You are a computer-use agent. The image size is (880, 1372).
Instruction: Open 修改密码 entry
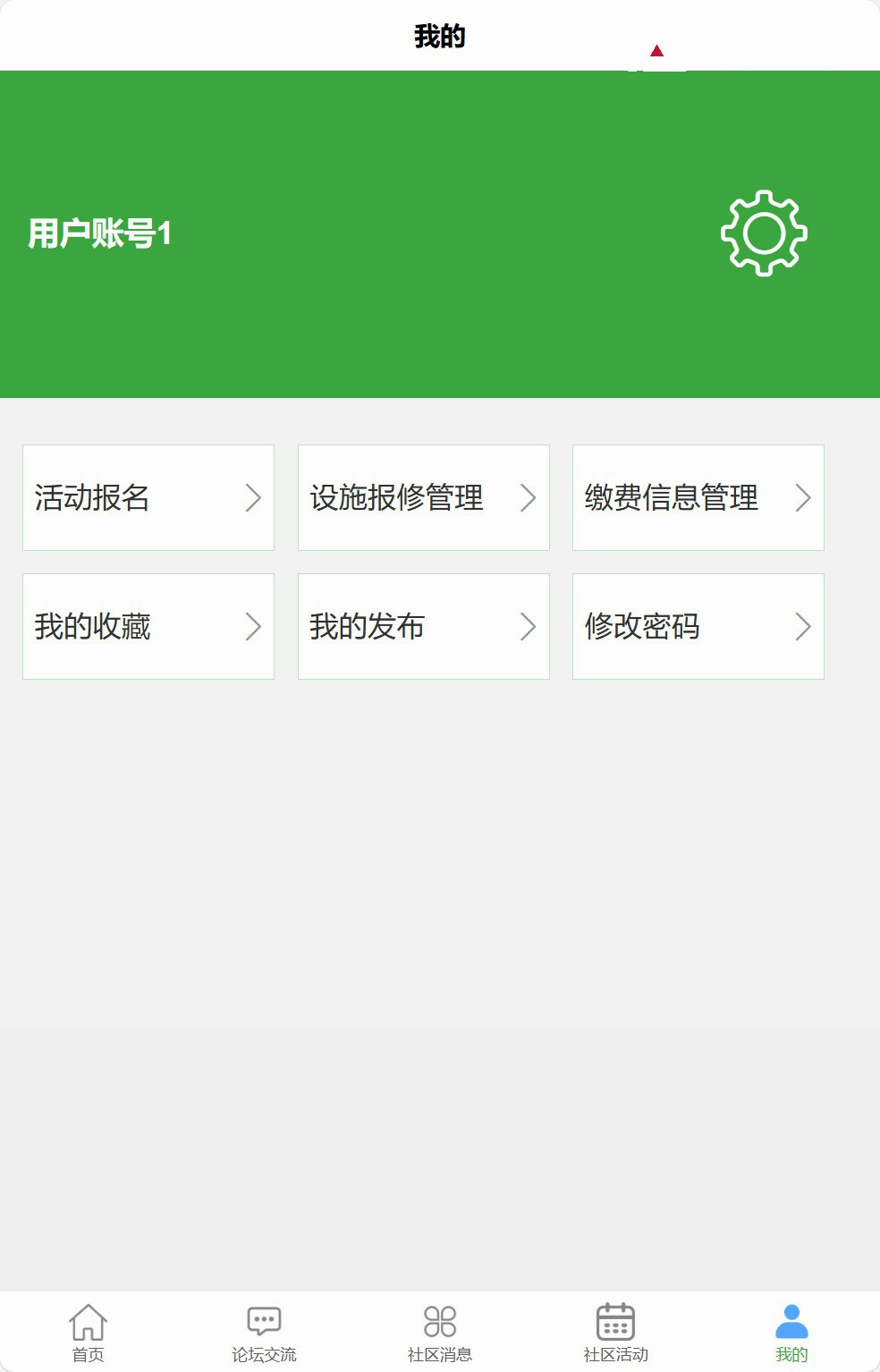[698, 626]
